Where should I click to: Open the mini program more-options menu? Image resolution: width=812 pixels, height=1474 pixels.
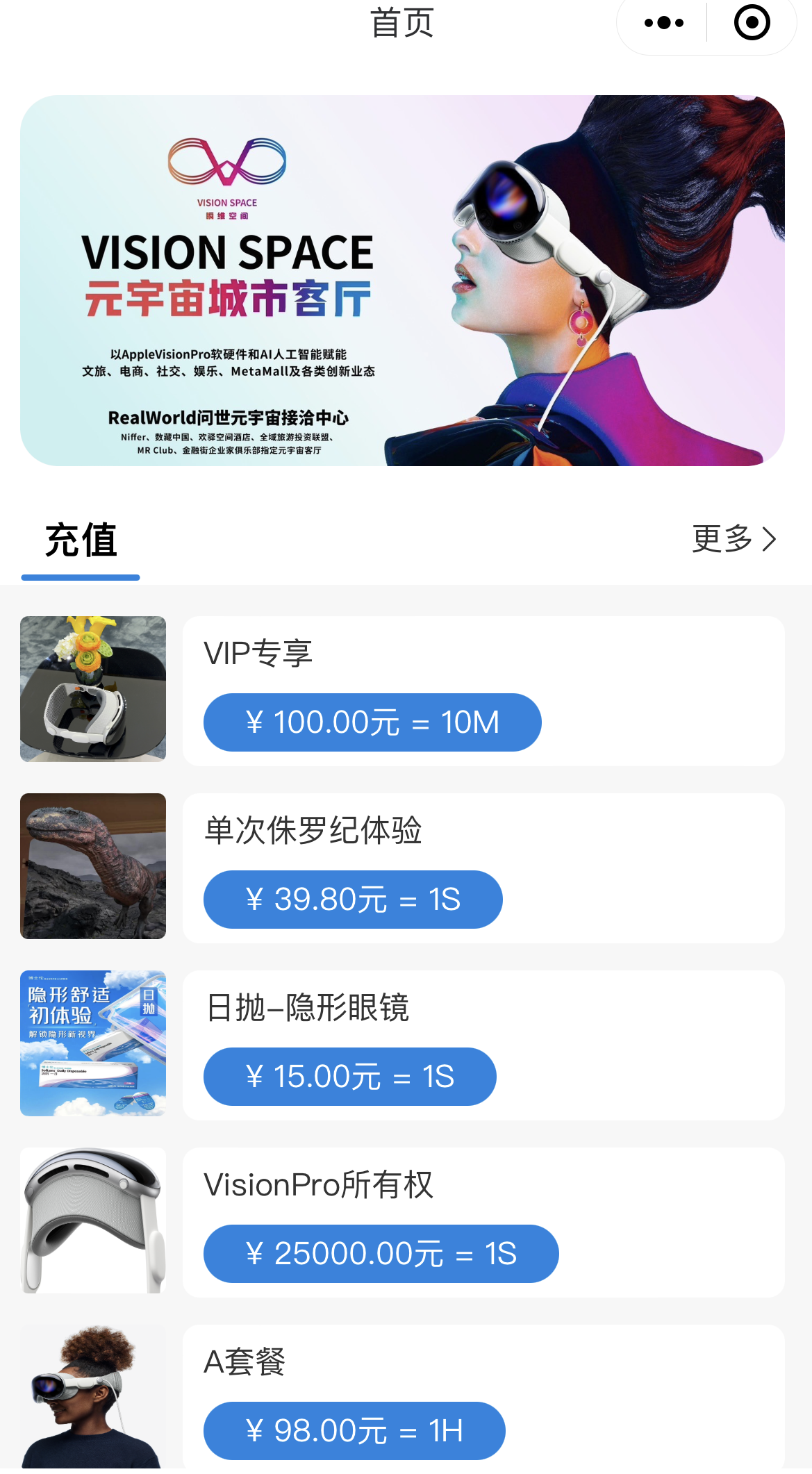(663, 23)
